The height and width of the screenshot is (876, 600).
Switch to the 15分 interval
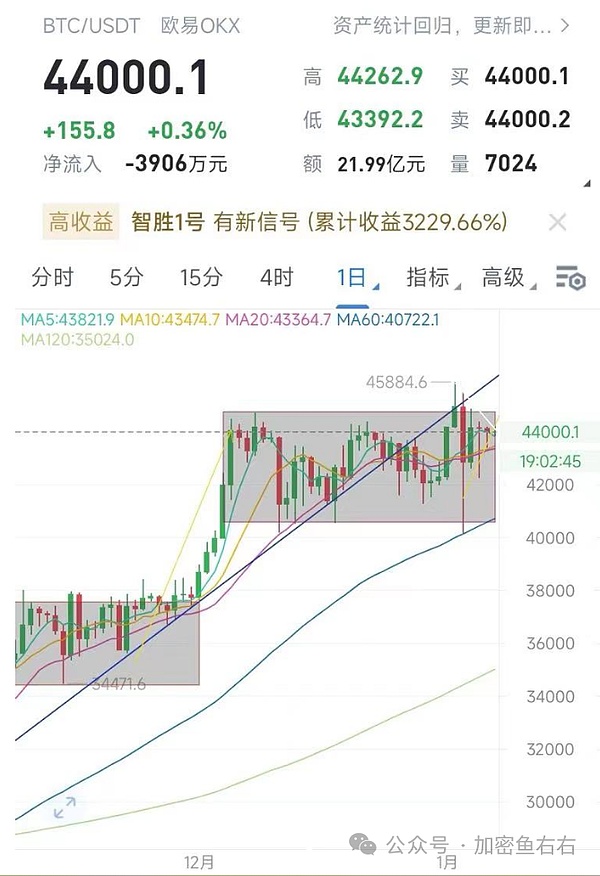[201, 278]
